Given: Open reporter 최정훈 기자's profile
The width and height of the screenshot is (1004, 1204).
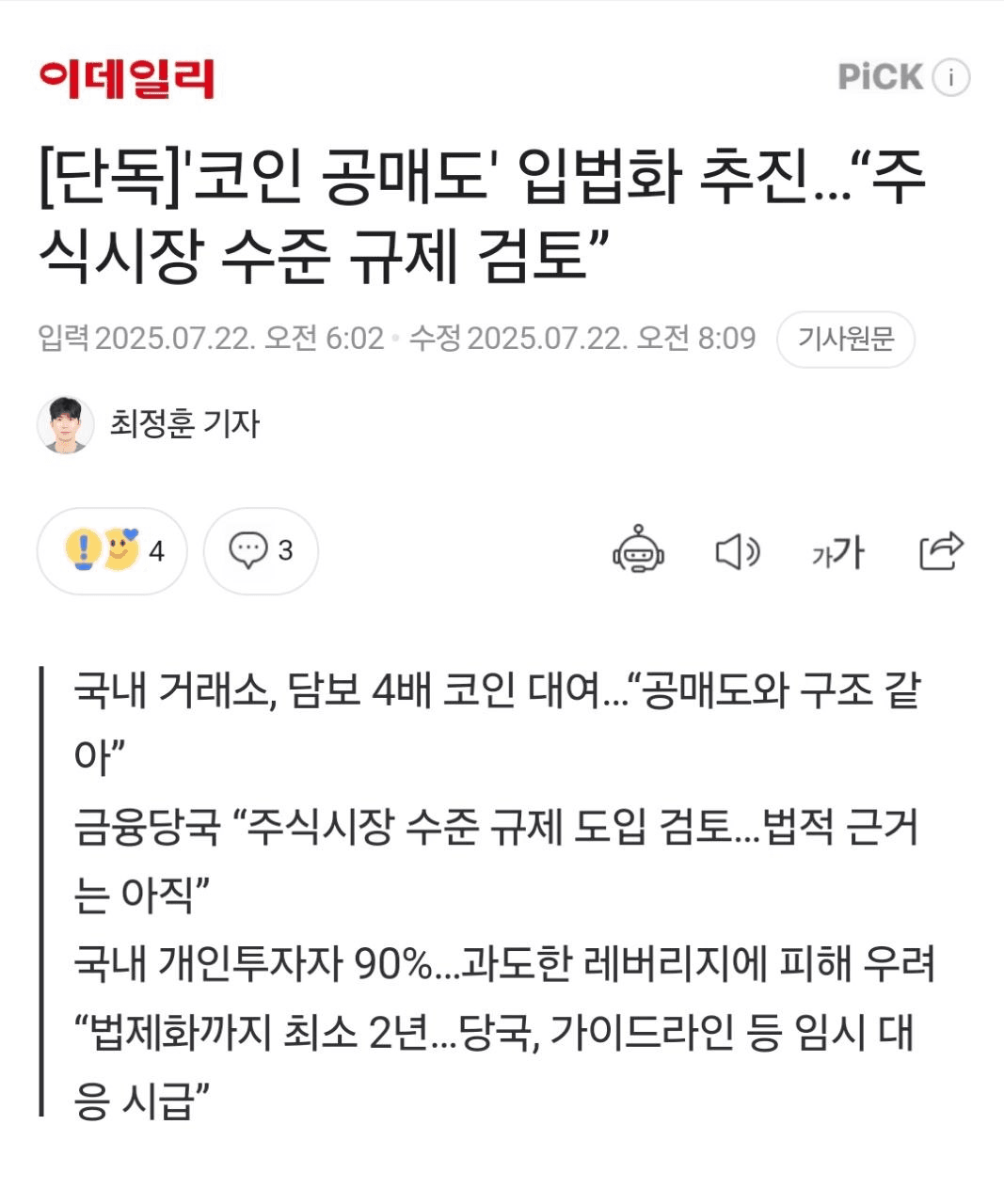Looking at the screenshot, I should click(183, 424).
